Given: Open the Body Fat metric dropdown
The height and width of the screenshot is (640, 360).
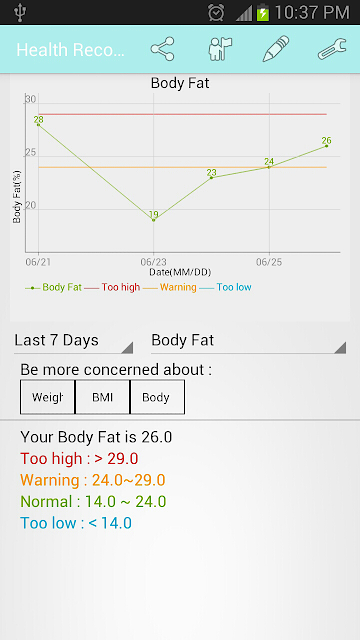Looking at the screenshot, I should click(249, 341).
